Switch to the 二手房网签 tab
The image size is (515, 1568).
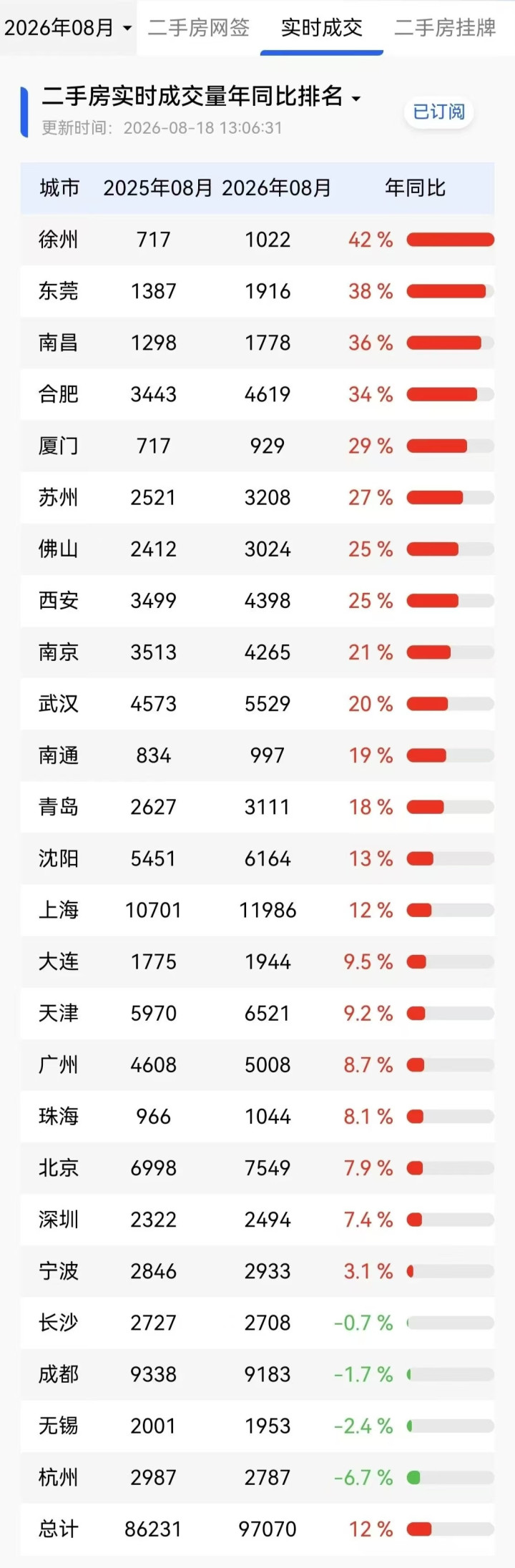[x=199, y=28]
